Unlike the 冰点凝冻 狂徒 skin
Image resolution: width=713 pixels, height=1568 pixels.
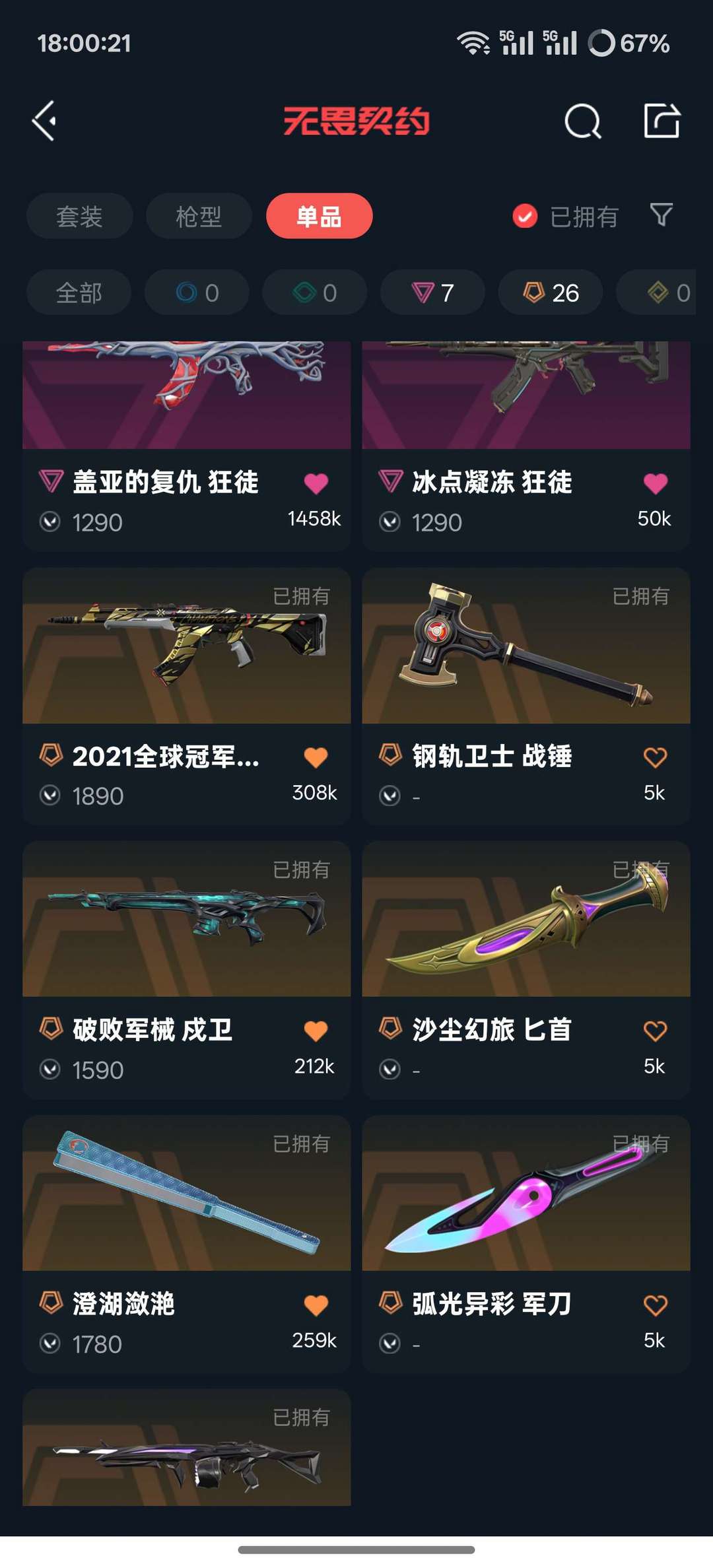click(655, 483)
